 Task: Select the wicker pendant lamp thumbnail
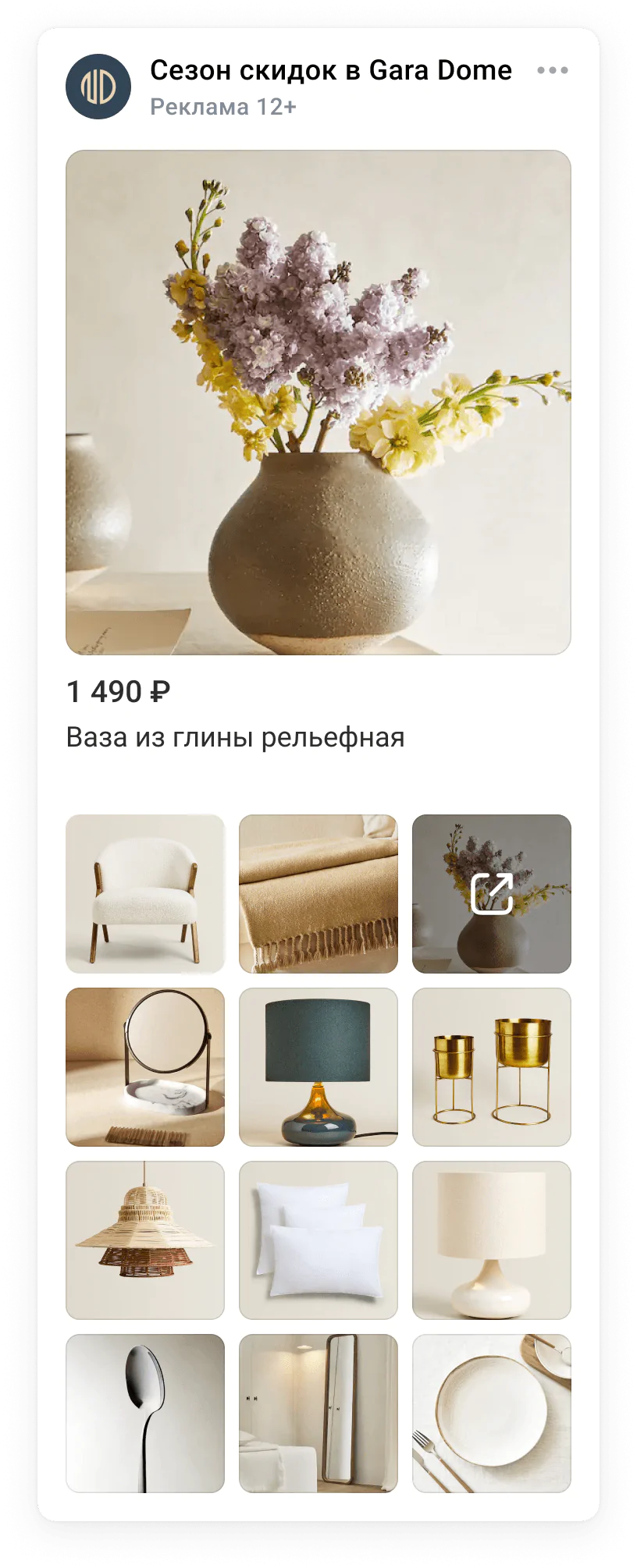click(145, 1240)
